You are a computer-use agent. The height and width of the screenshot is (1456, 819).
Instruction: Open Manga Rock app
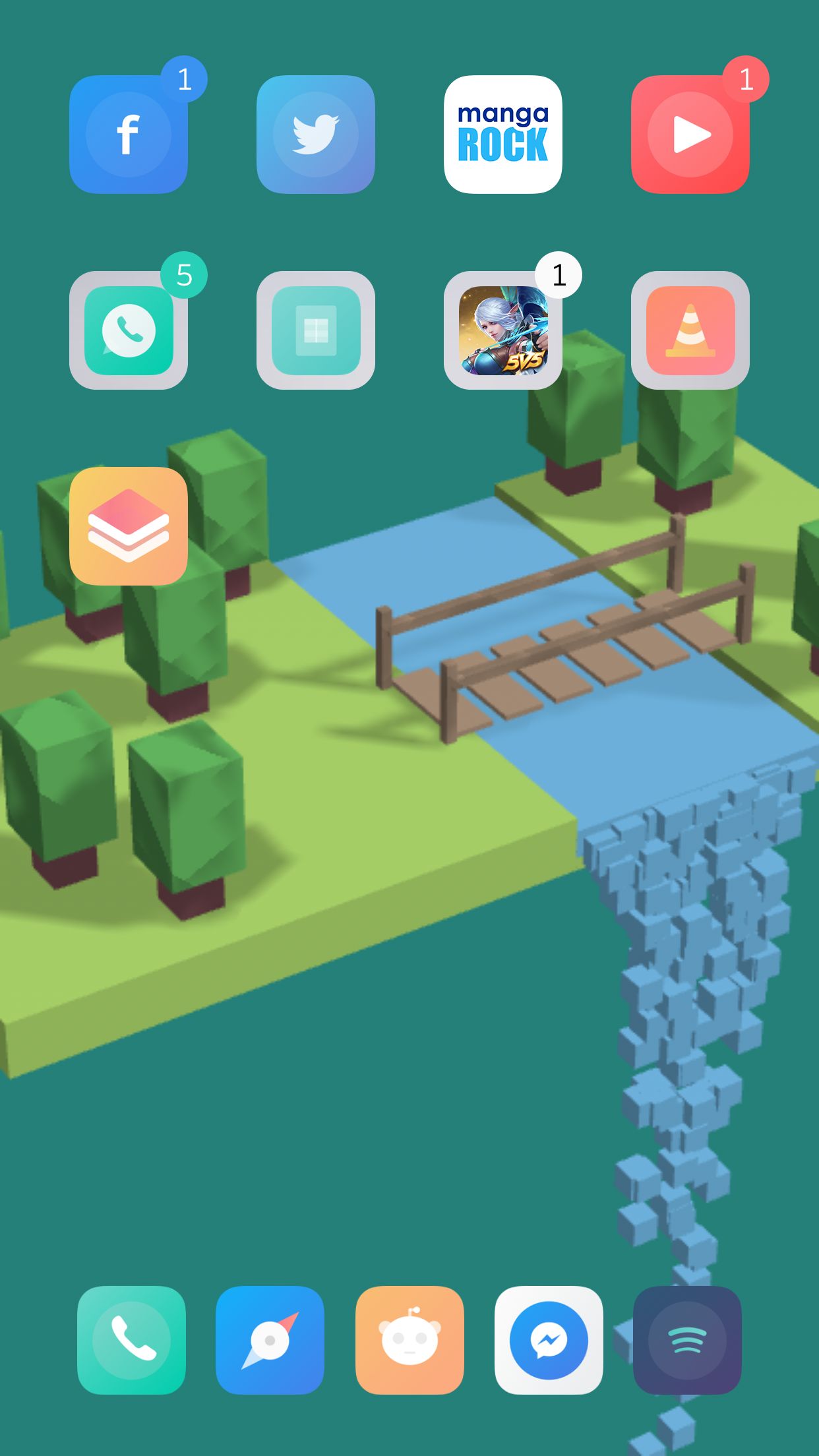tap(503, 135)
